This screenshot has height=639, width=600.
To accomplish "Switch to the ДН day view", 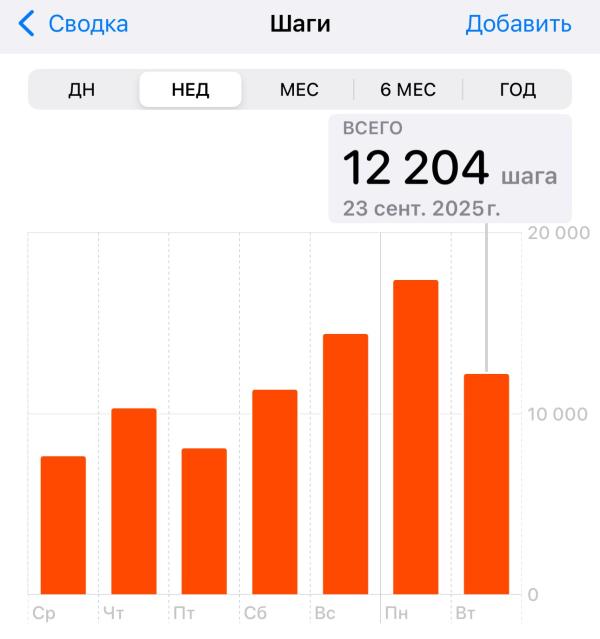I will [x=82, y=90].
